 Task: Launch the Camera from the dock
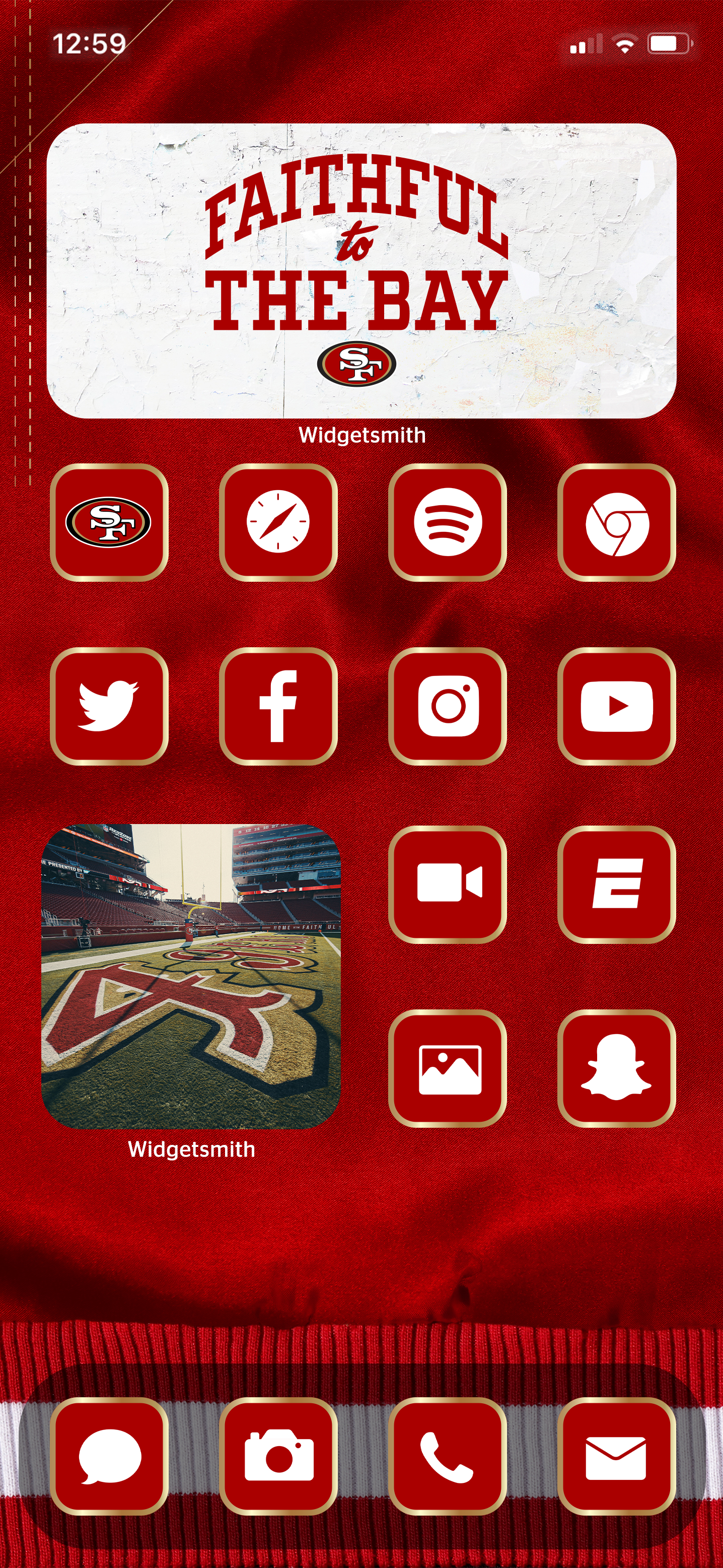278,1456
